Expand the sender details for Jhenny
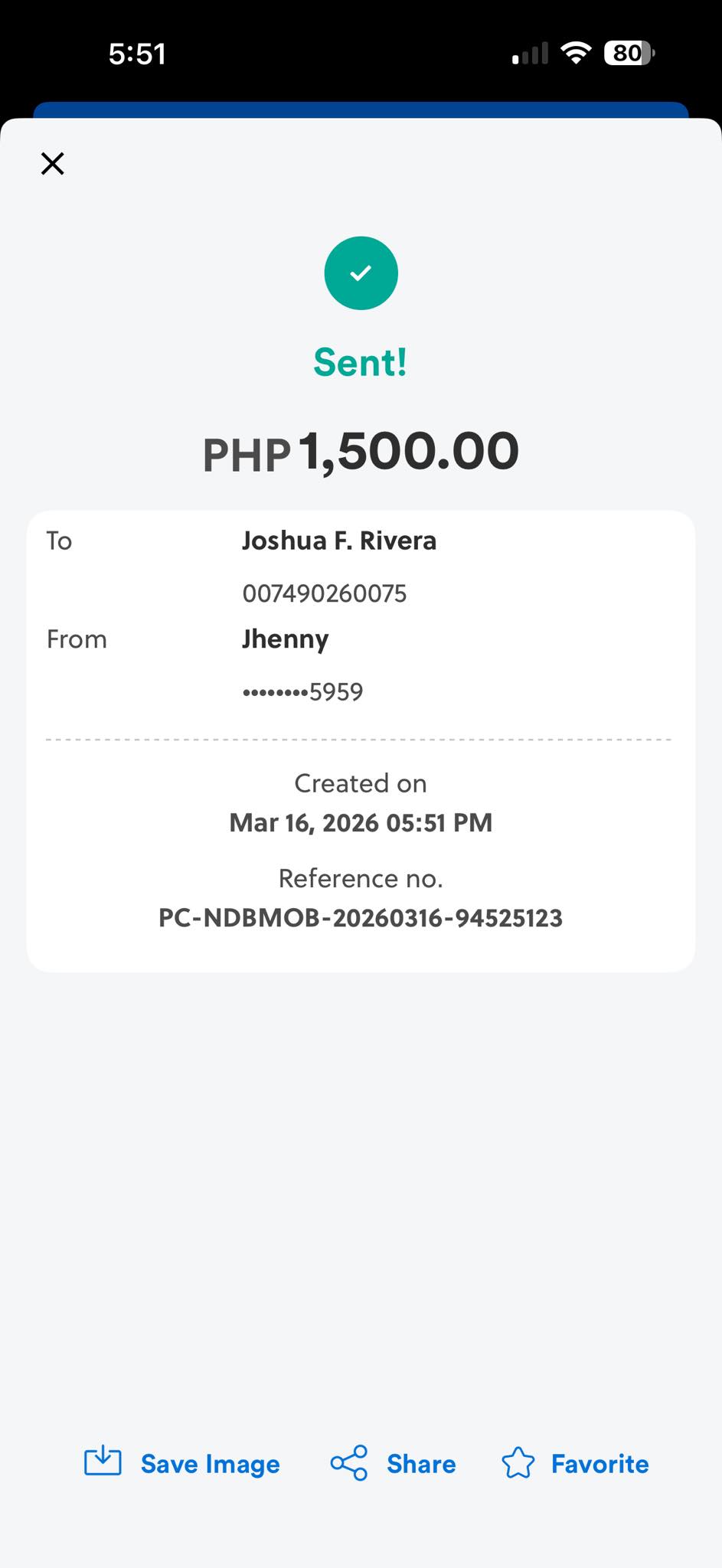 tap(286, 639)
